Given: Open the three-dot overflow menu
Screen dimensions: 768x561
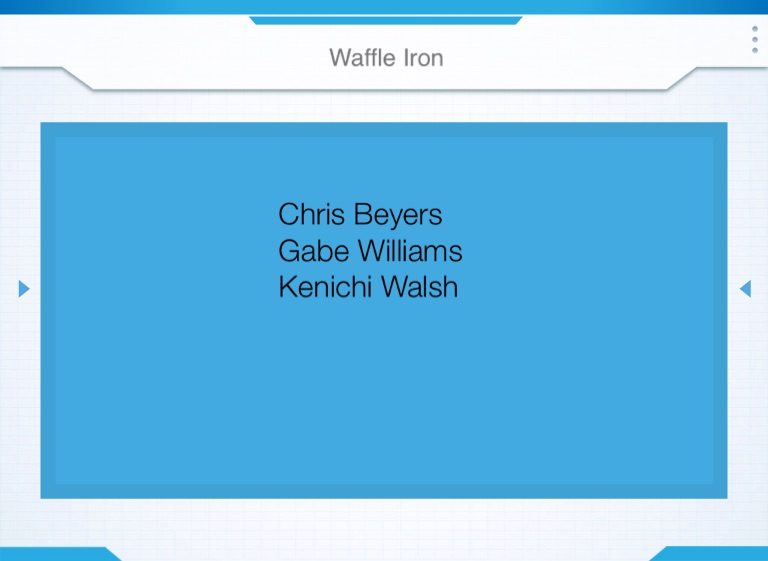Looking at the screenshot, I should [754, 40].
